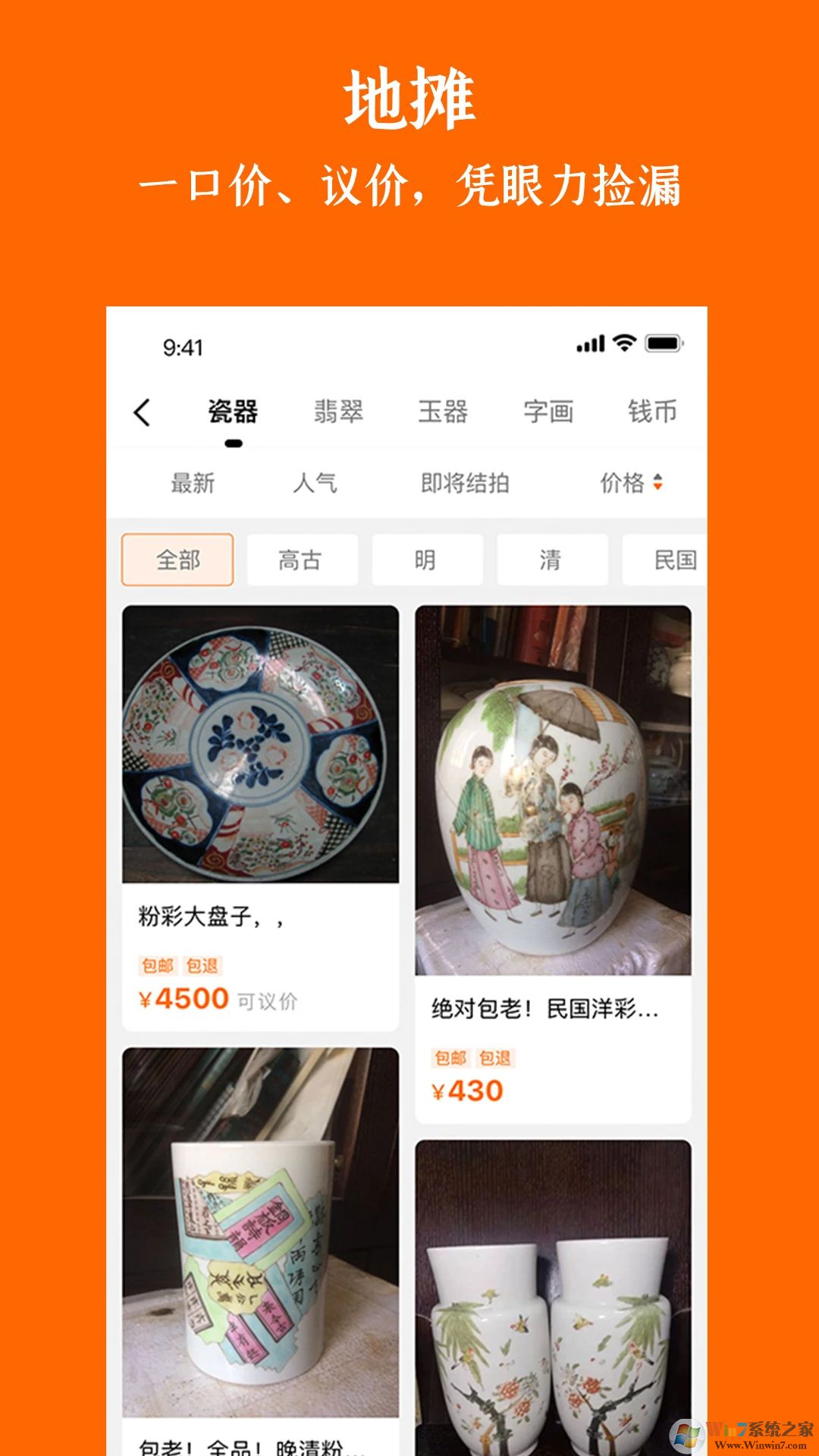The image size is (819, 1456).
Task: Tap the back arrow at top left
Action: 141,412
